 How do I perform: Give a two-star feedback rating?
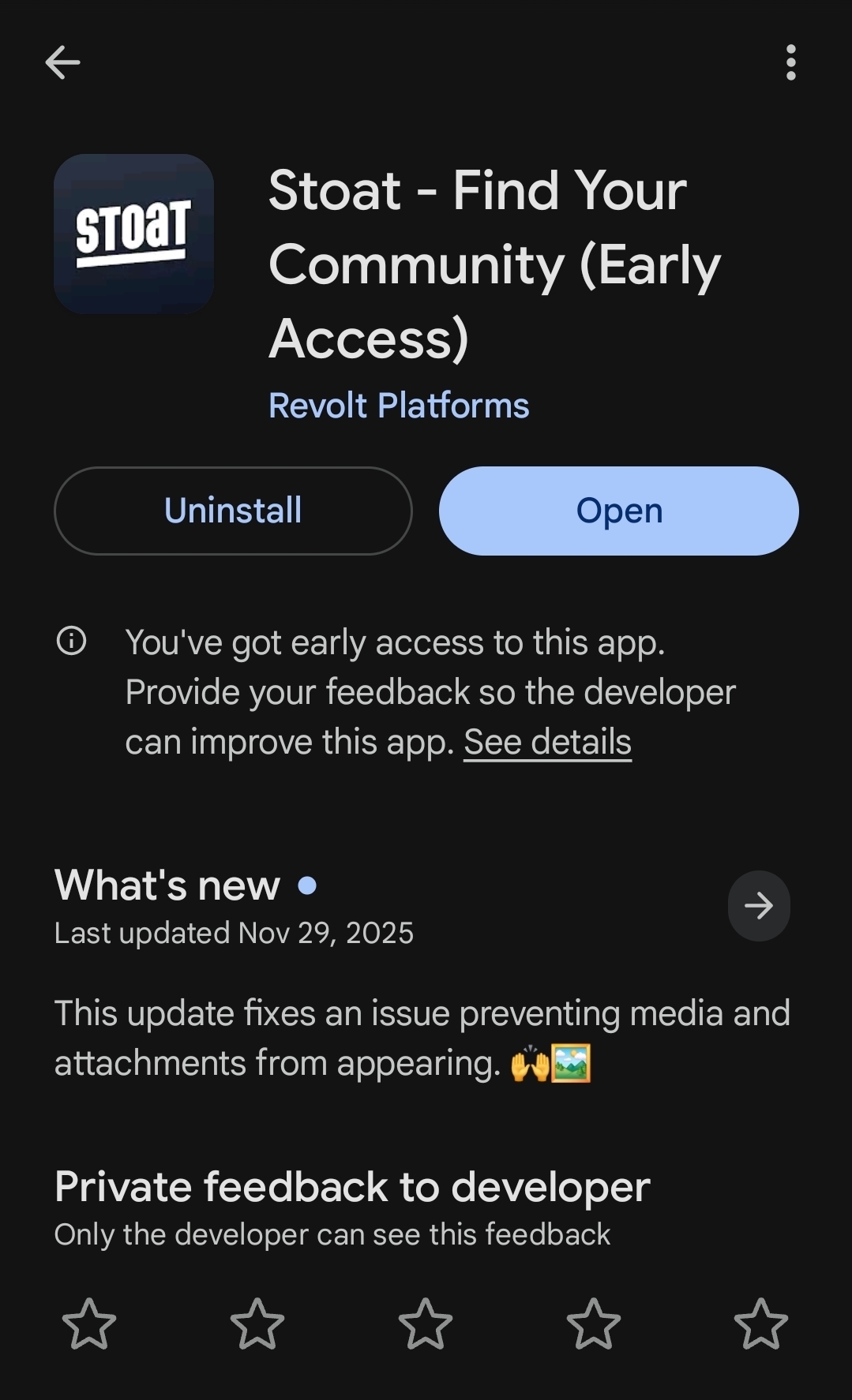(x=257, y=1323)
